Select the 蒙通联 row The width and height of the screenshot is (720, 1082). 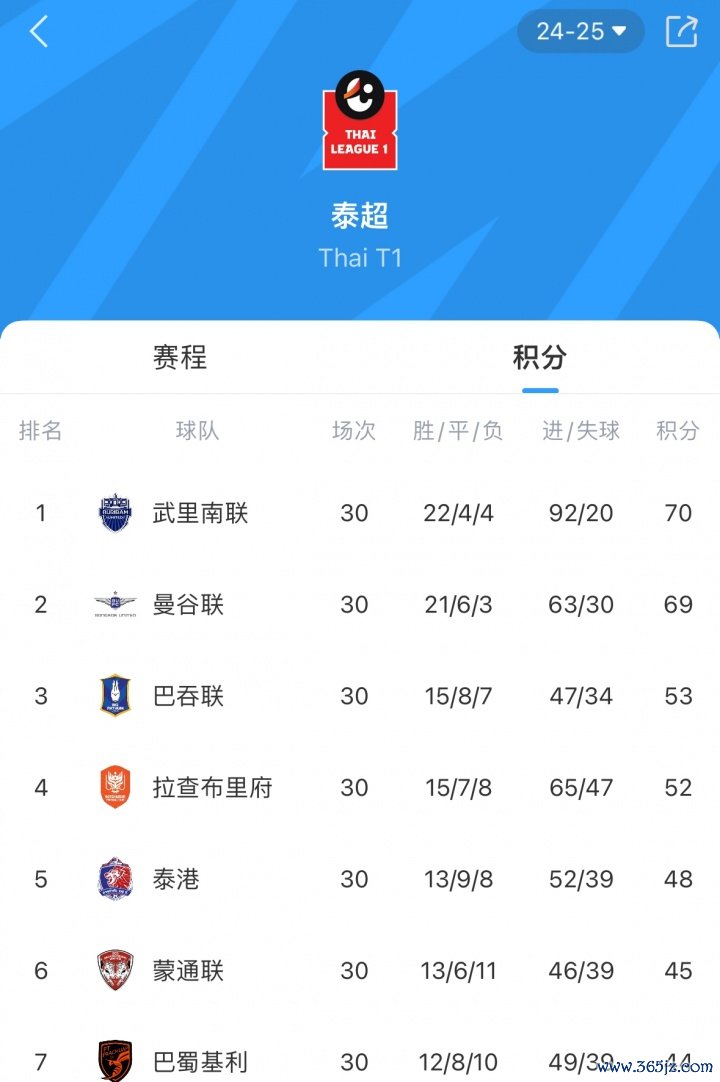click(x=188, y=971)
